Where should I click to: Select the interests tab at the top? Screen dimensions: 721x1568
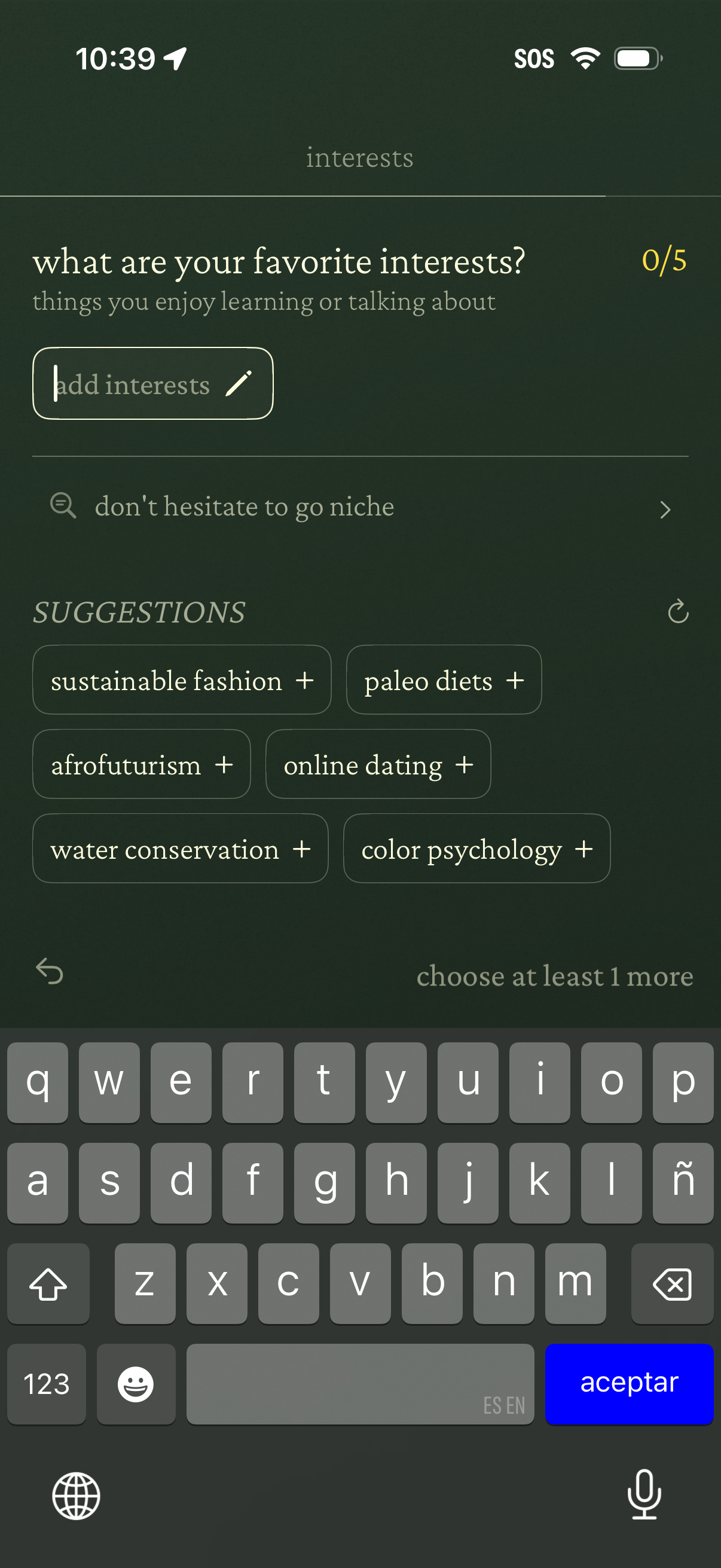click(x=359, y=157)
